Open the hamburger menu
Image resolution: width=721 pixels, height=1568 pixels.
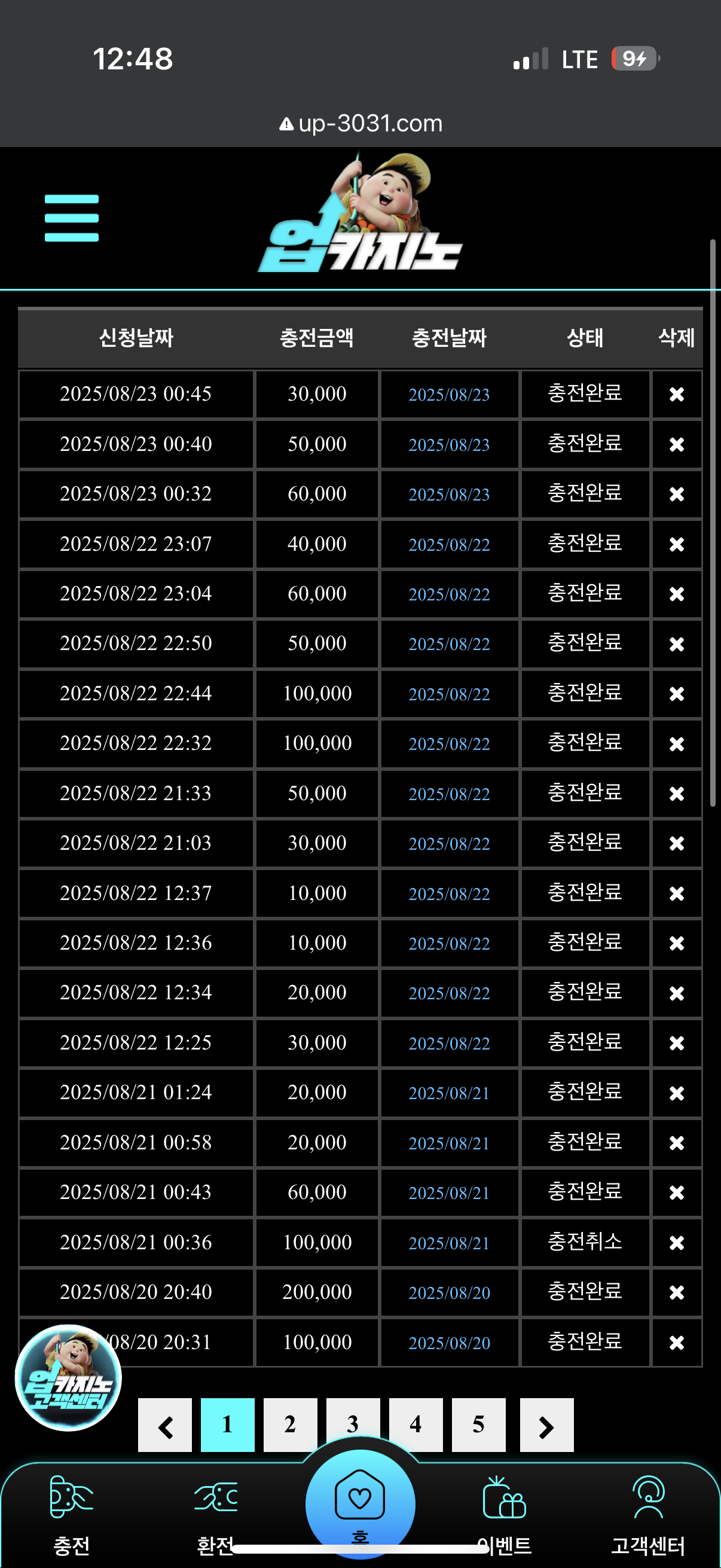[71, 218]
